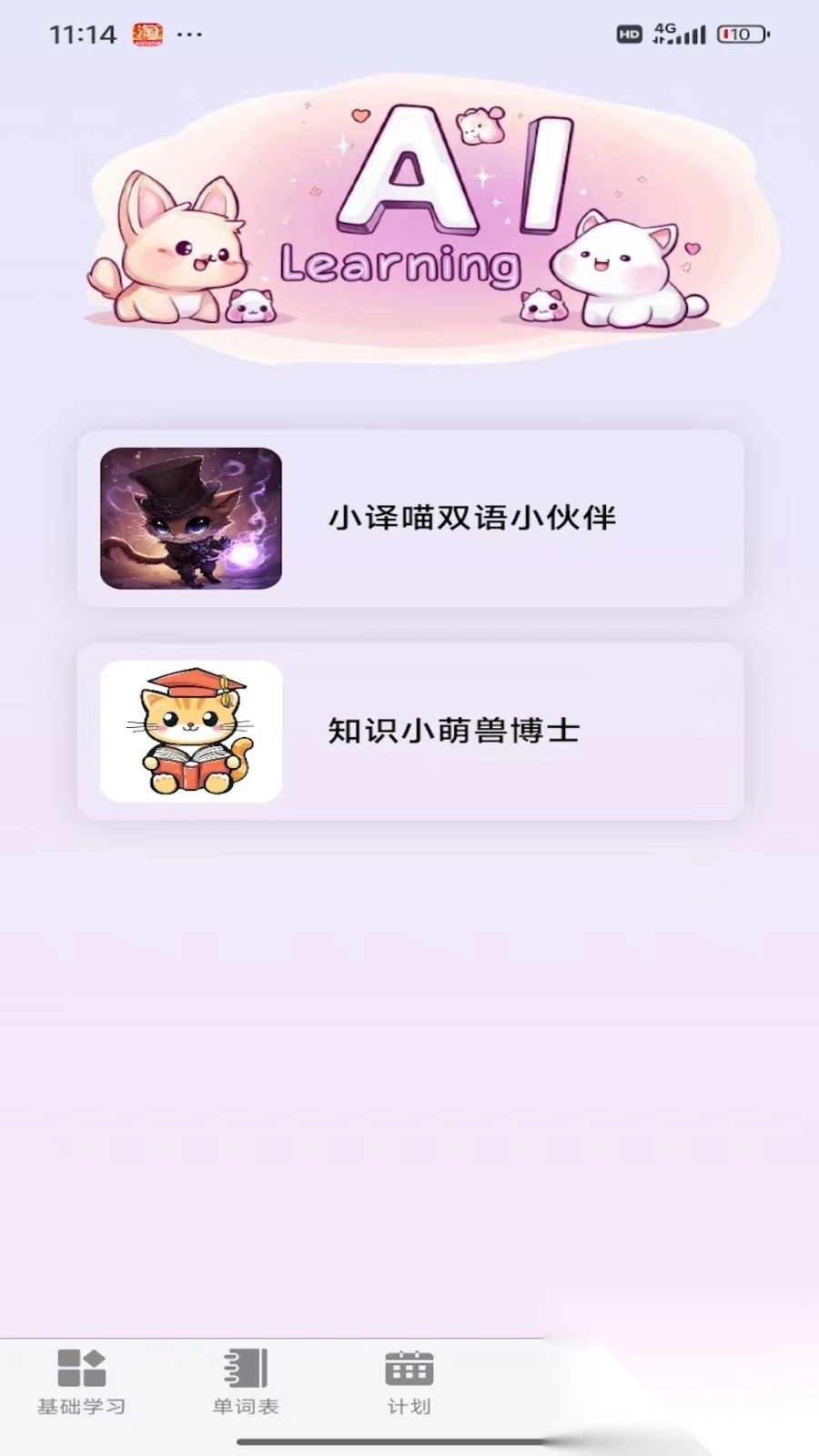This screenshot has width=819, height=1456.
Task: Tap the graduate cat avatar image
Action: 190,729
